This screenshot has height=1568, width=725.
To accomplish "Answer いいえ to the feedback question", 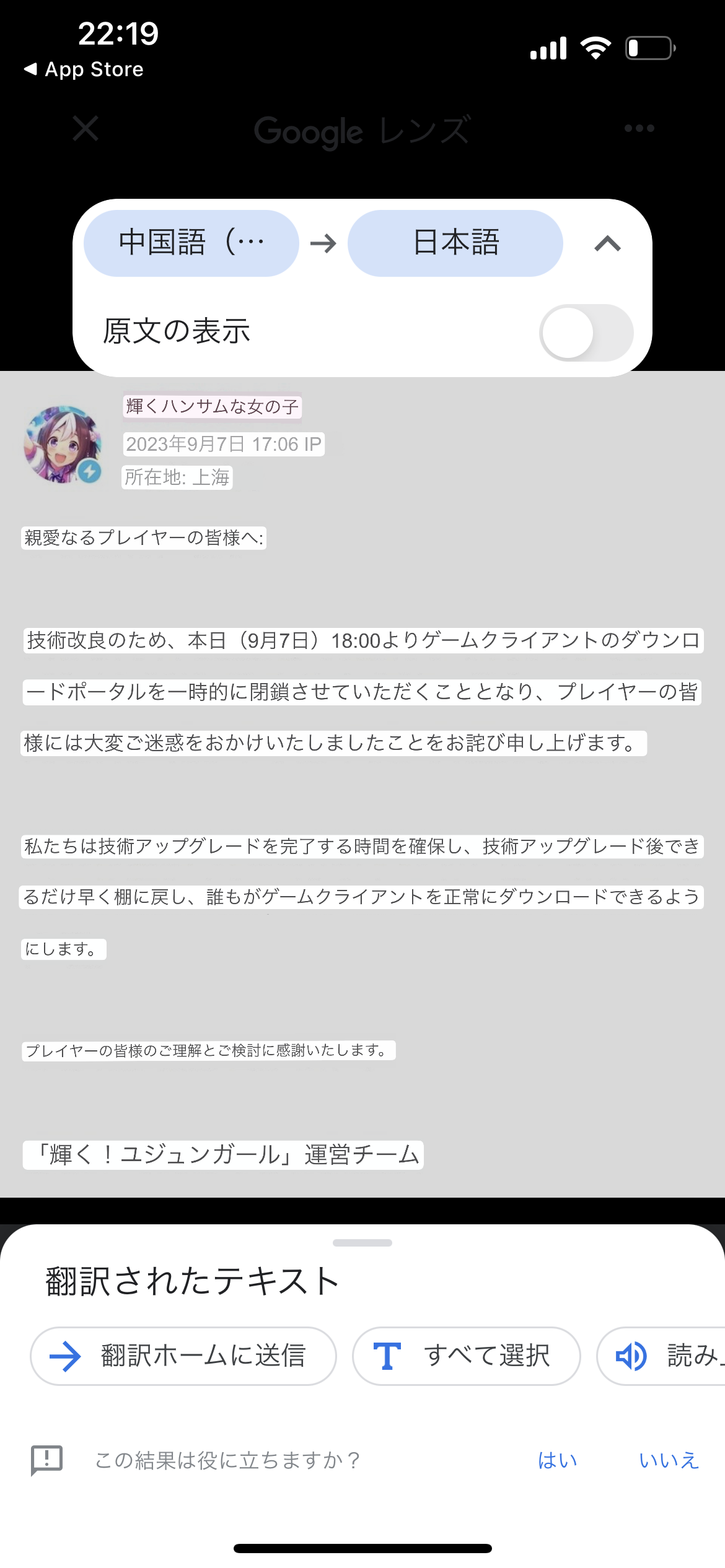I will (x=669, y=1460).
